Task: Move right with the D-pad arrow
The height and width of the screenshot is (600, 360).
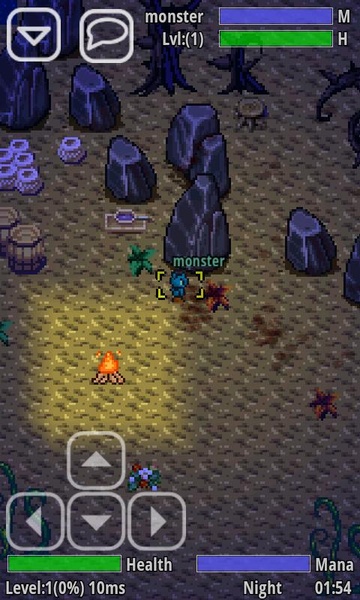Action: point(157,521)
